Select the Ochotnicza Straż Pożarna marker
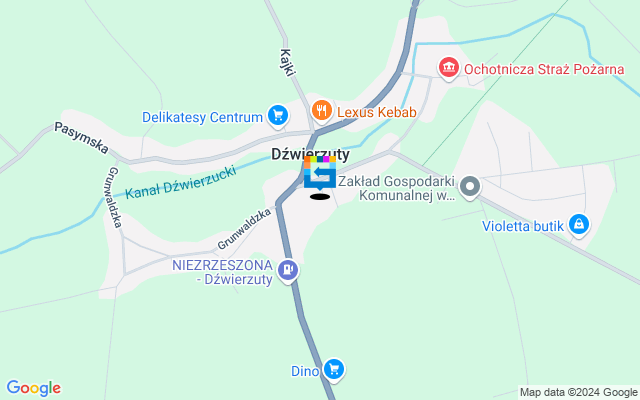The height and width of the screenshot is (400, 640). click(449, 69)
